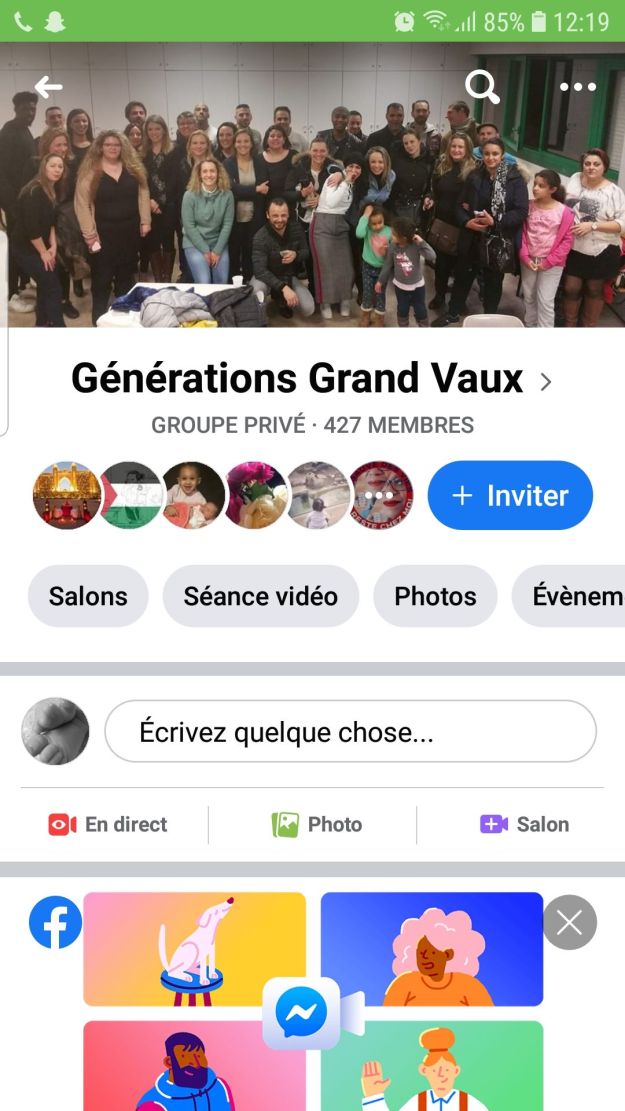
Task: Go back using the arrow icon
Action: coord(48,87)
